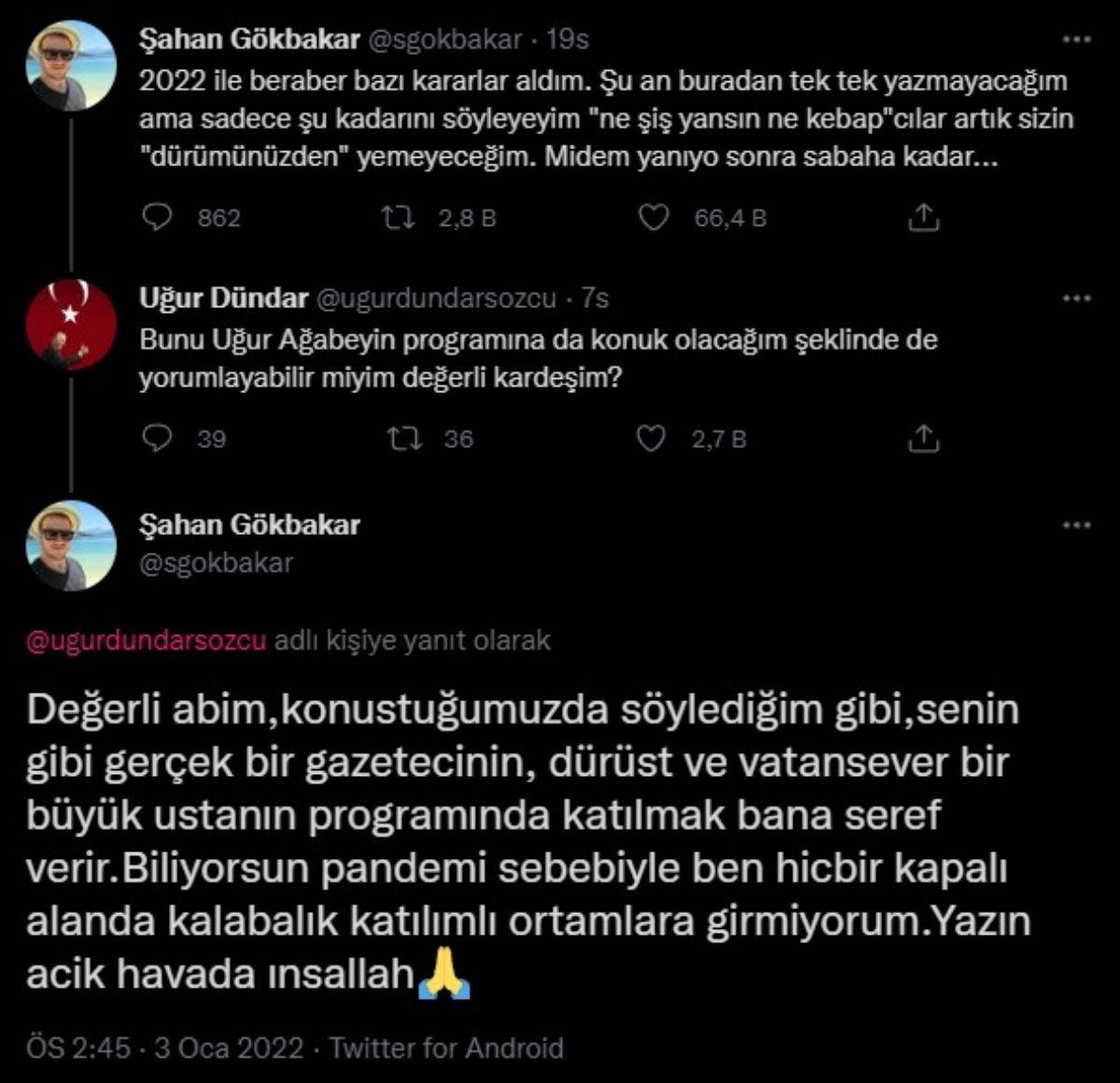Visit the @ugurdundarsozcu mention link
Screen dimensions: 1120x1083
point(147,640)
